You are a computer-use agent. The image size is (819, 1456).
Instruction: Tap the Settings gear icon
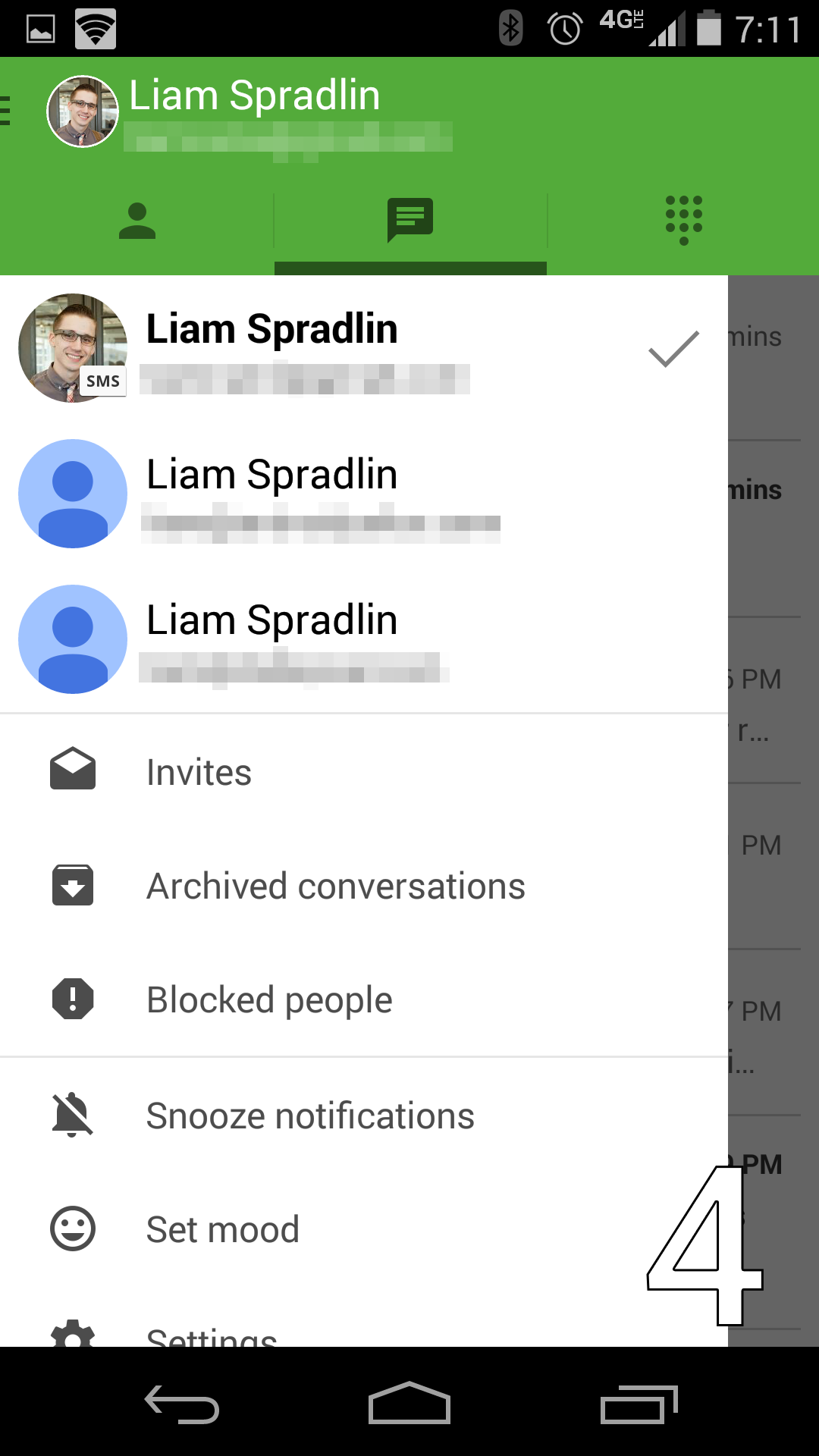73,1341
